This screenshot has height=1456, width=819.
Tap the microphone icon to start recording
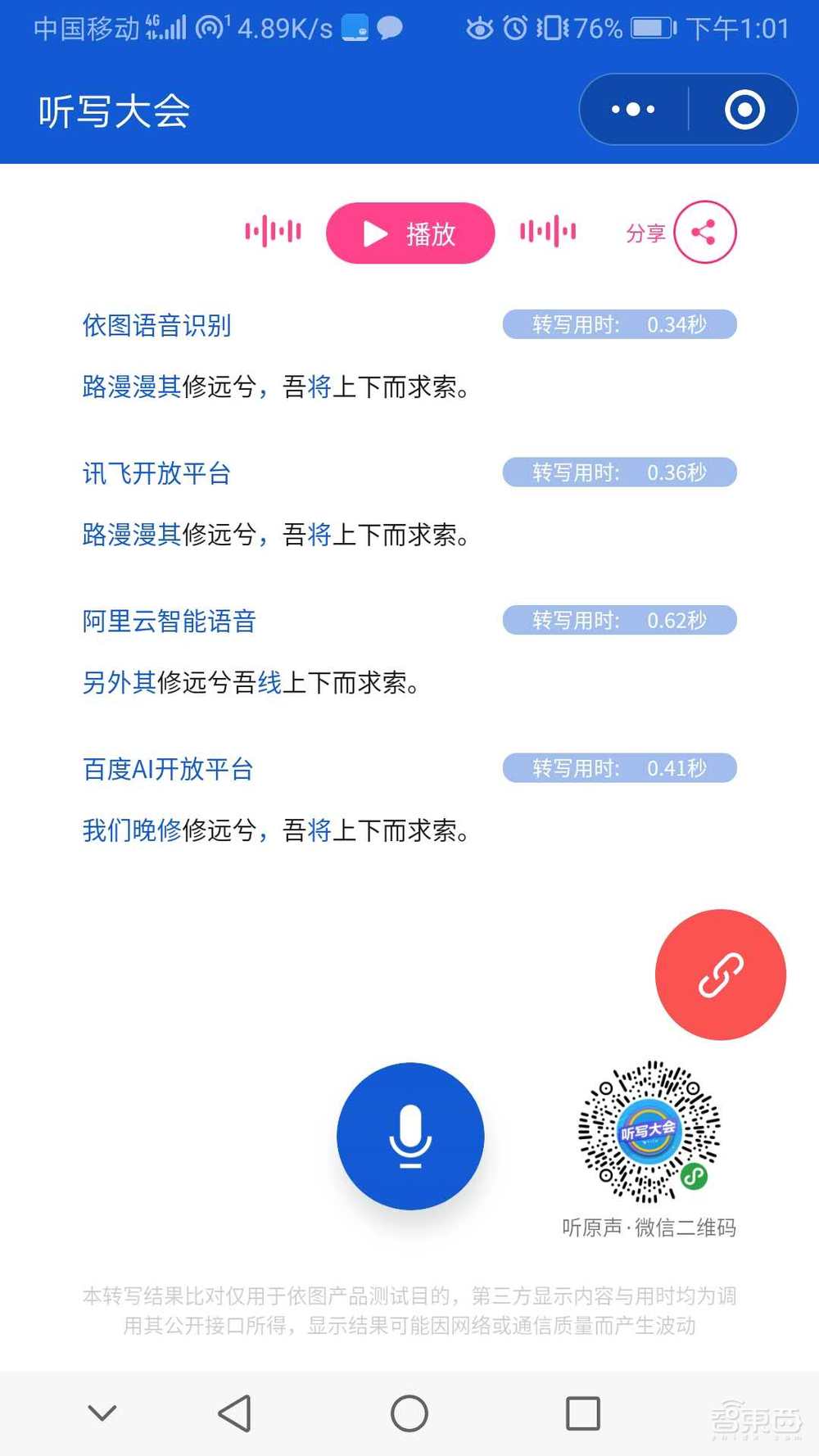coord(409,1136)
